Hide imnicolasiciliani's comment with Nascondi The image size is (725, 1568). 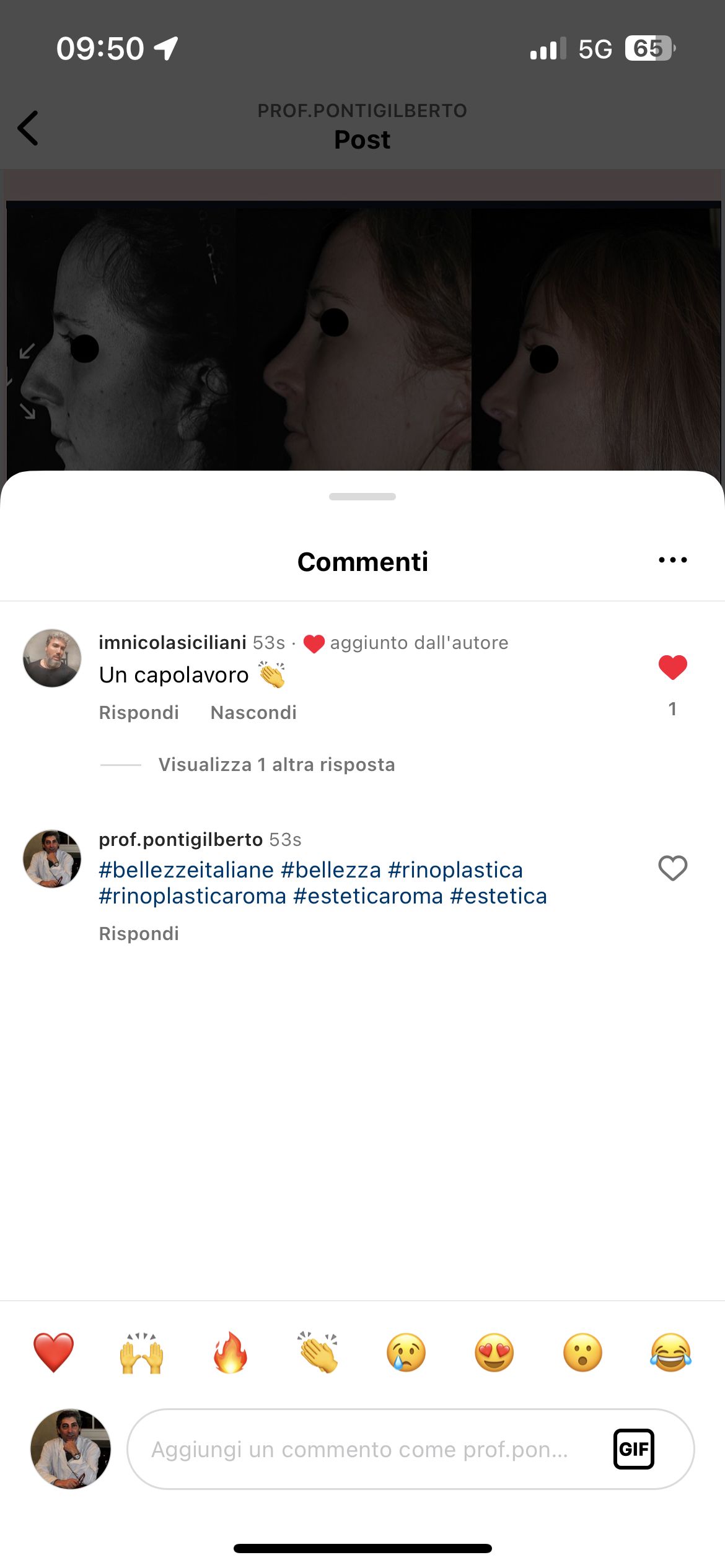point(253,712)
